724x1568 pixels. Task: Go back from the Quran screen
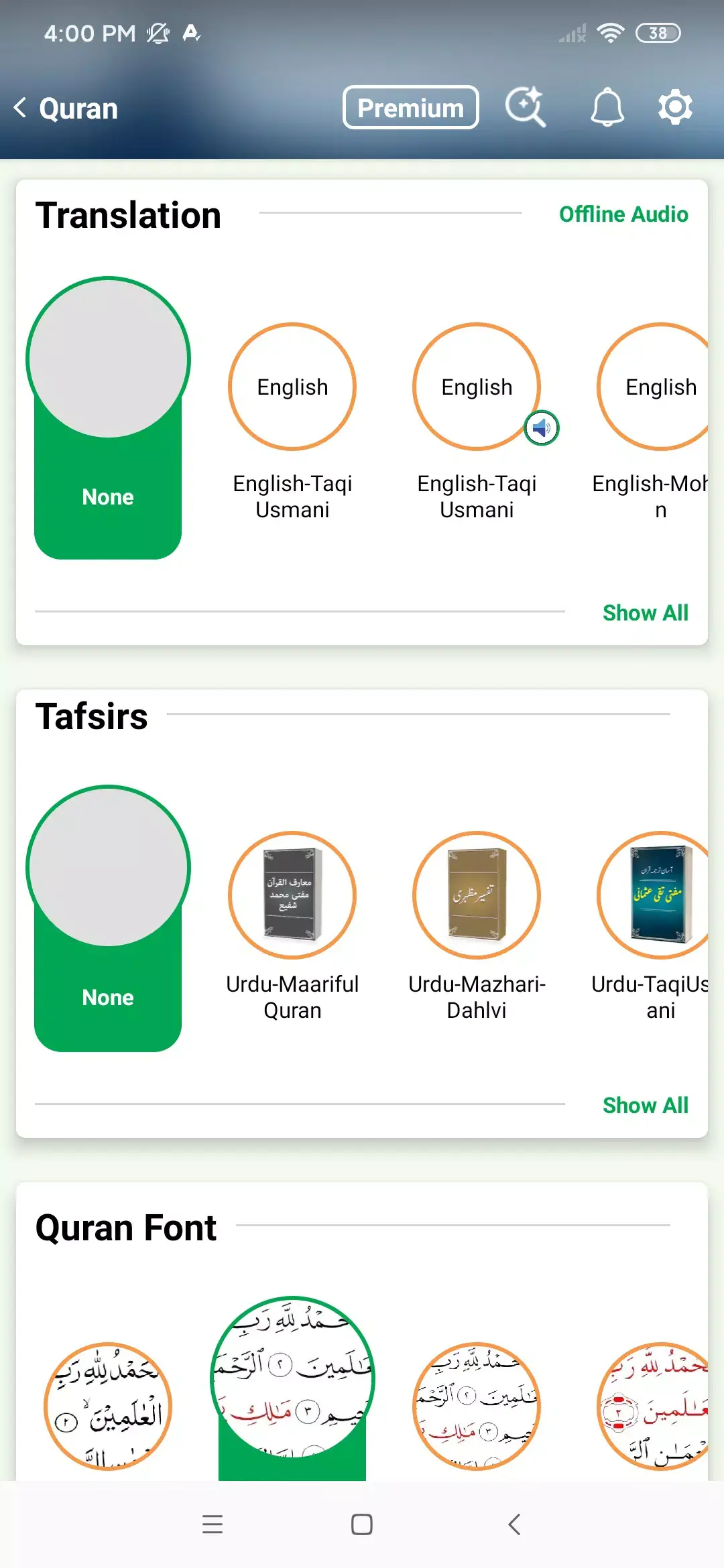point(21,107)
